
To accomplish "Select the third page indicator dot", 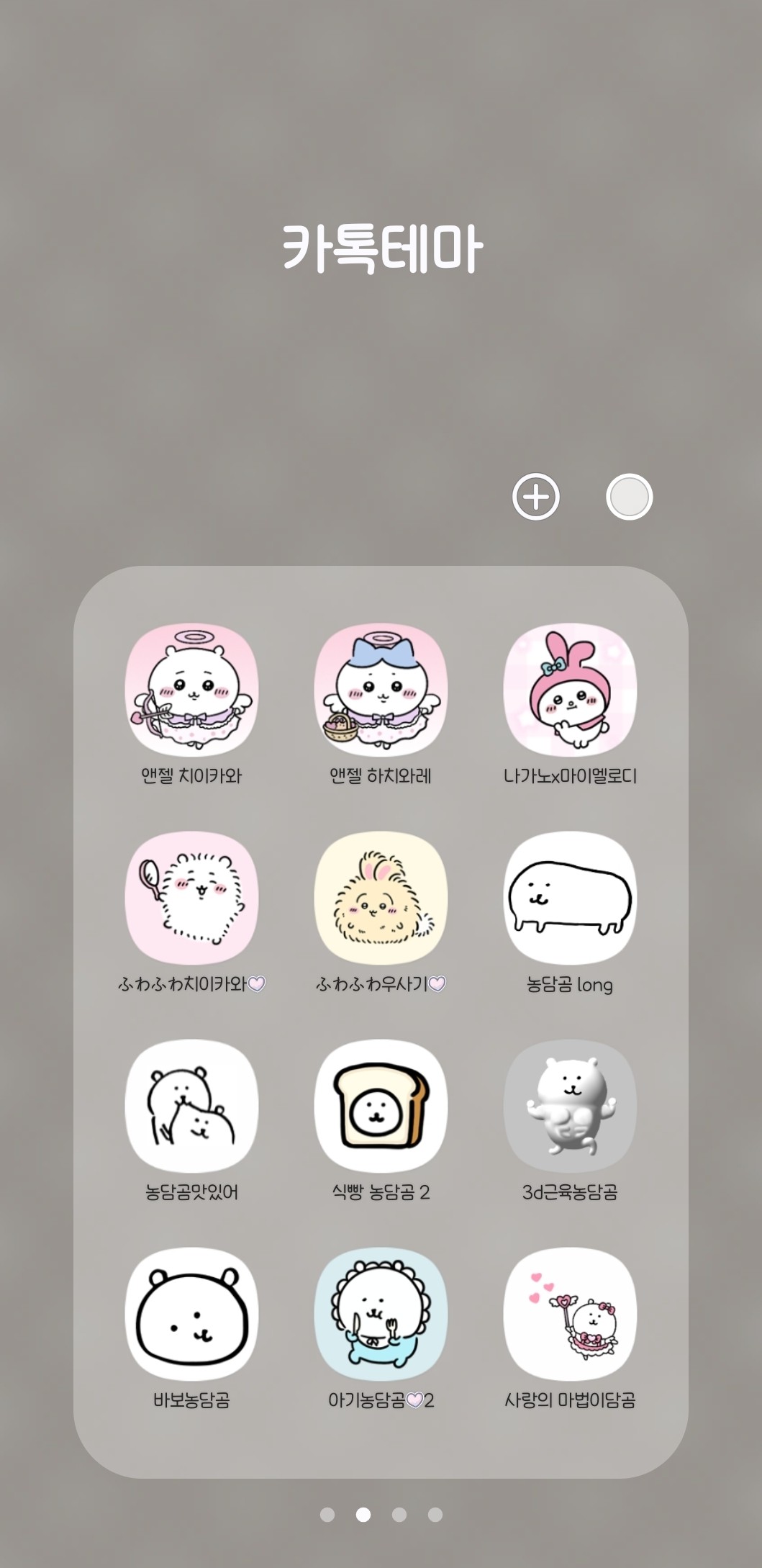I will click(400, 1514).
